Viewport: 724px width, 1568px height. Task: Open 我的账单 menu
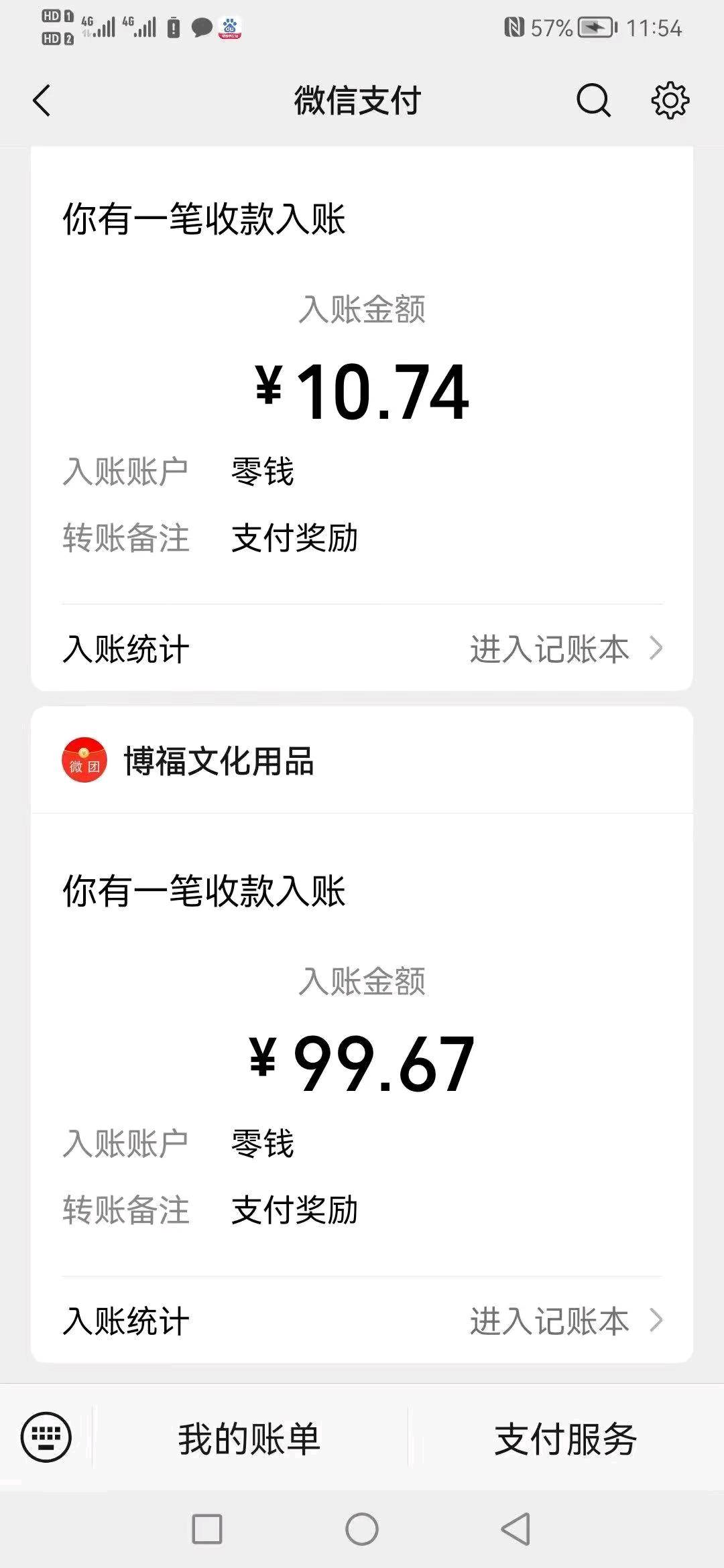click(x=249, y=1438)
